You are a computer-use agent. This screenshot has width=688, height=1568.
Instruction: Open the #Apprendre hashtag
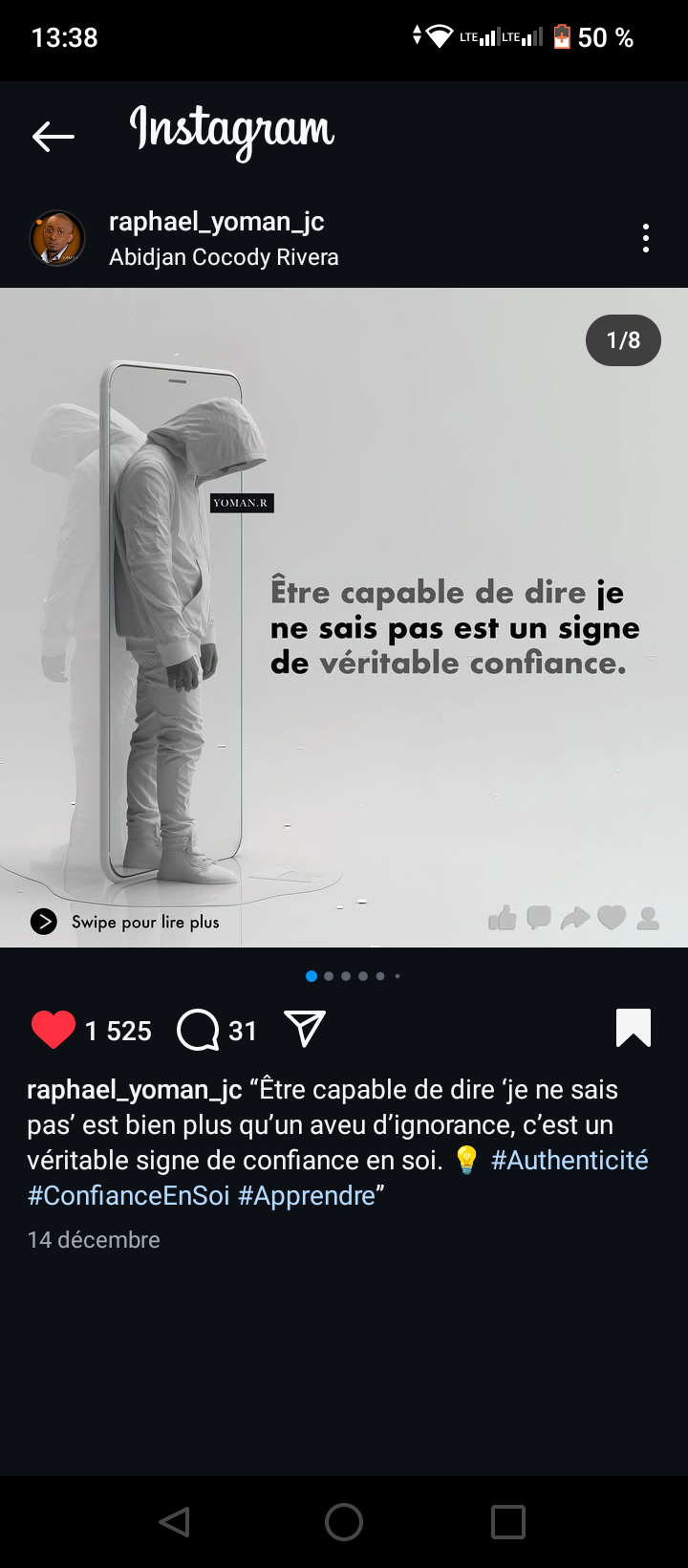click(307, 1195)
